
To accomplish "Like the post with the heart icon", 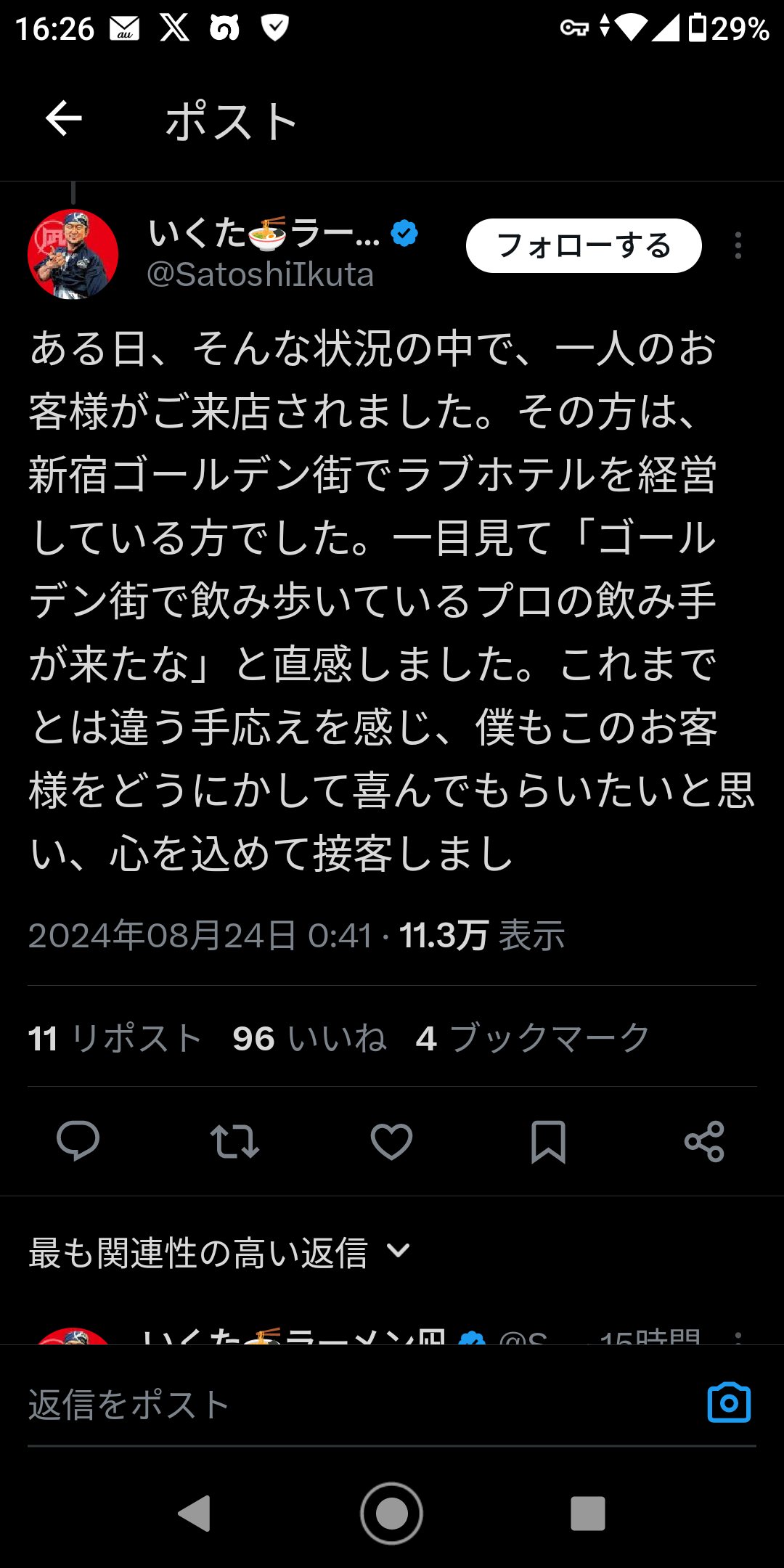I will pos(391,1141).
